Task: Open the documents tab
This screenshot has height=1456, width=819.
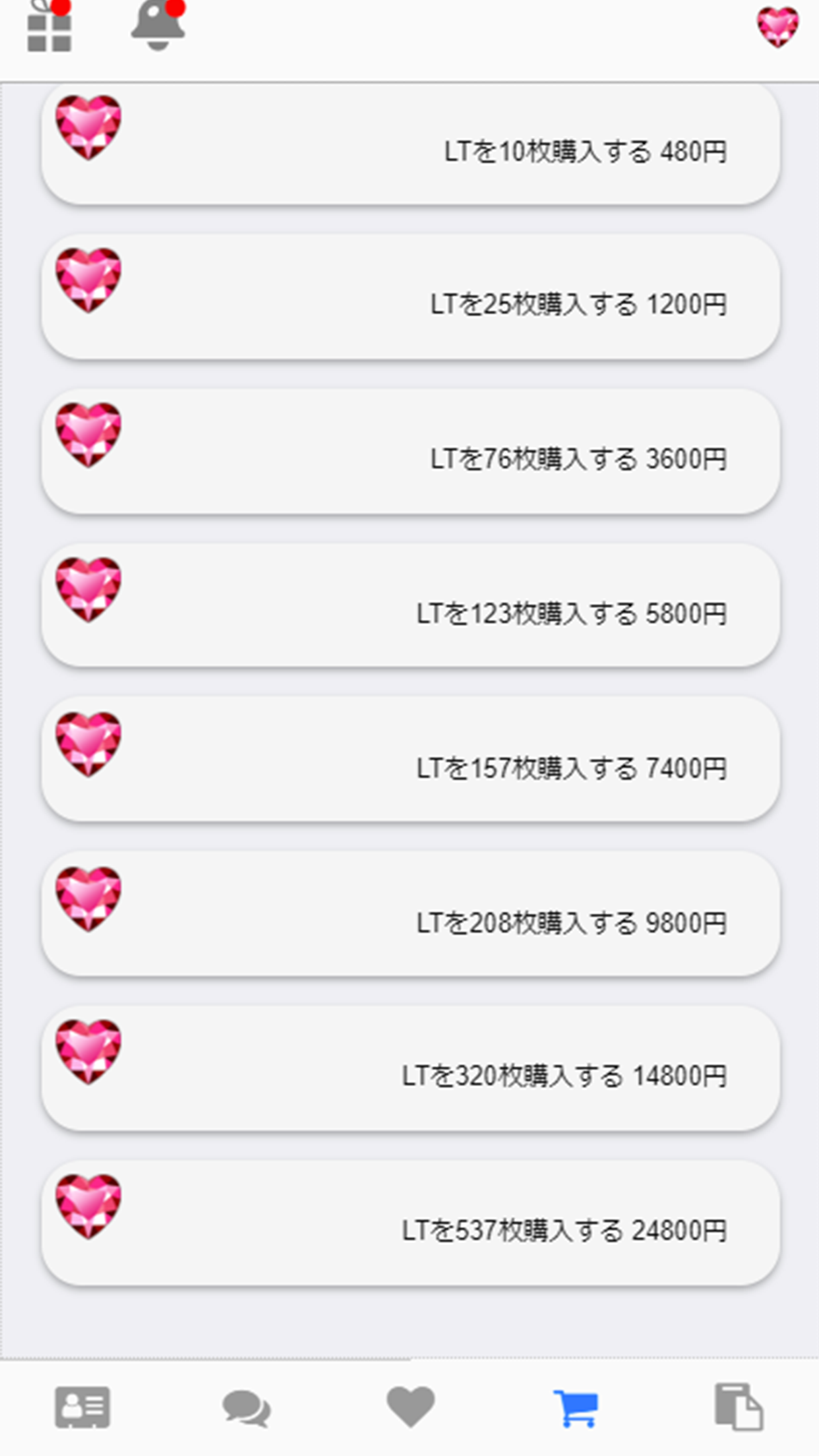Action: point(739,1407)
